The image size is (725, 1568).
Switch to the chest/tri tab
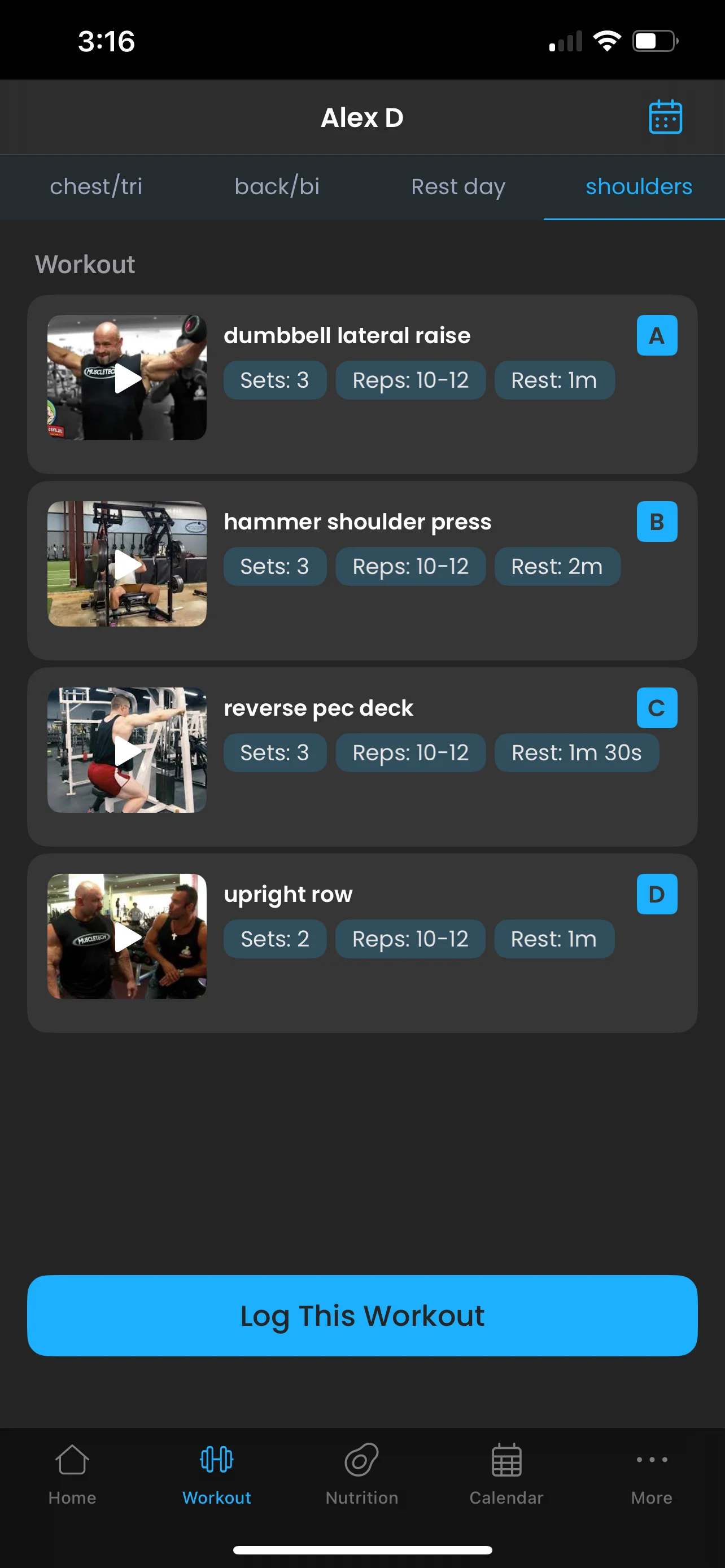pos(95,186)
